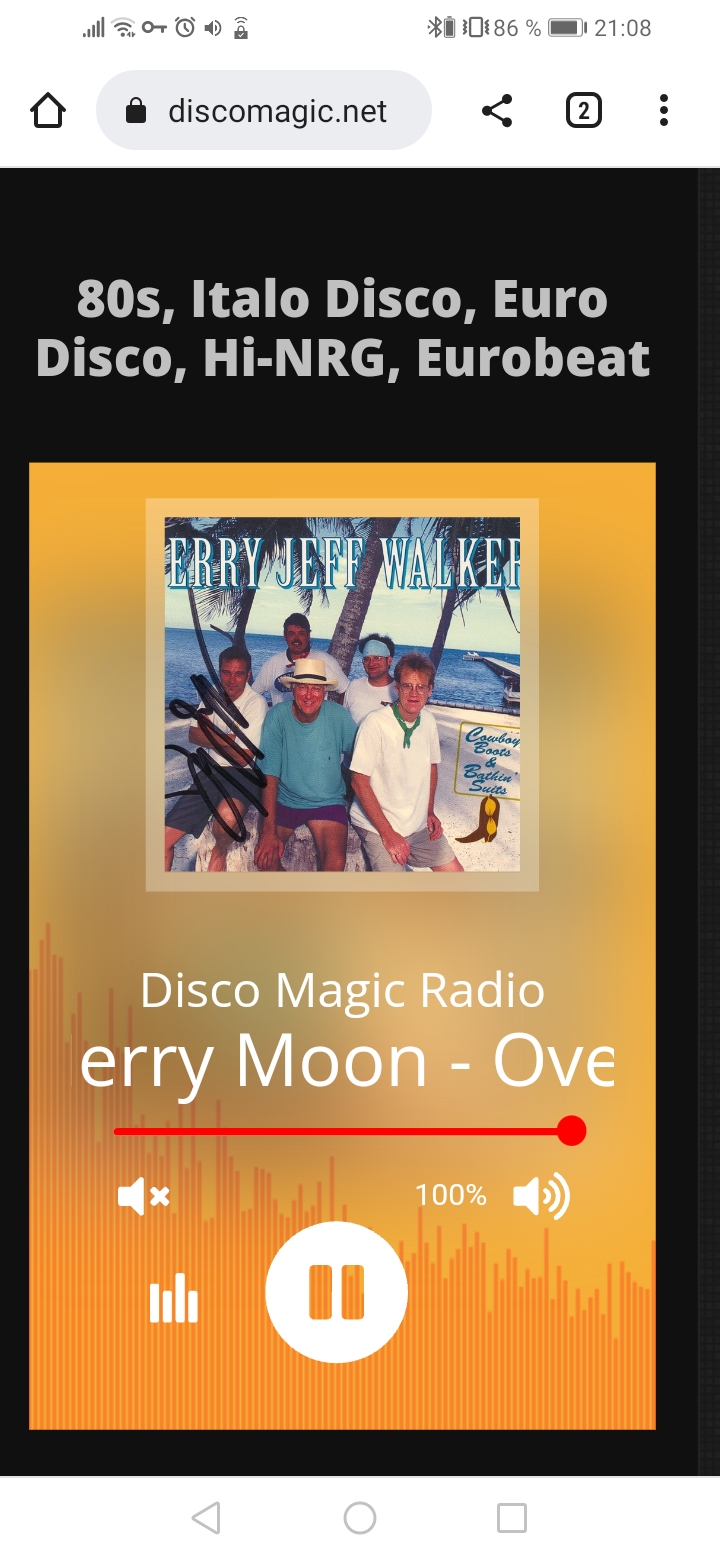720x1560 pixels.
Task: Go to the browser home page
Action: (48, 111)
